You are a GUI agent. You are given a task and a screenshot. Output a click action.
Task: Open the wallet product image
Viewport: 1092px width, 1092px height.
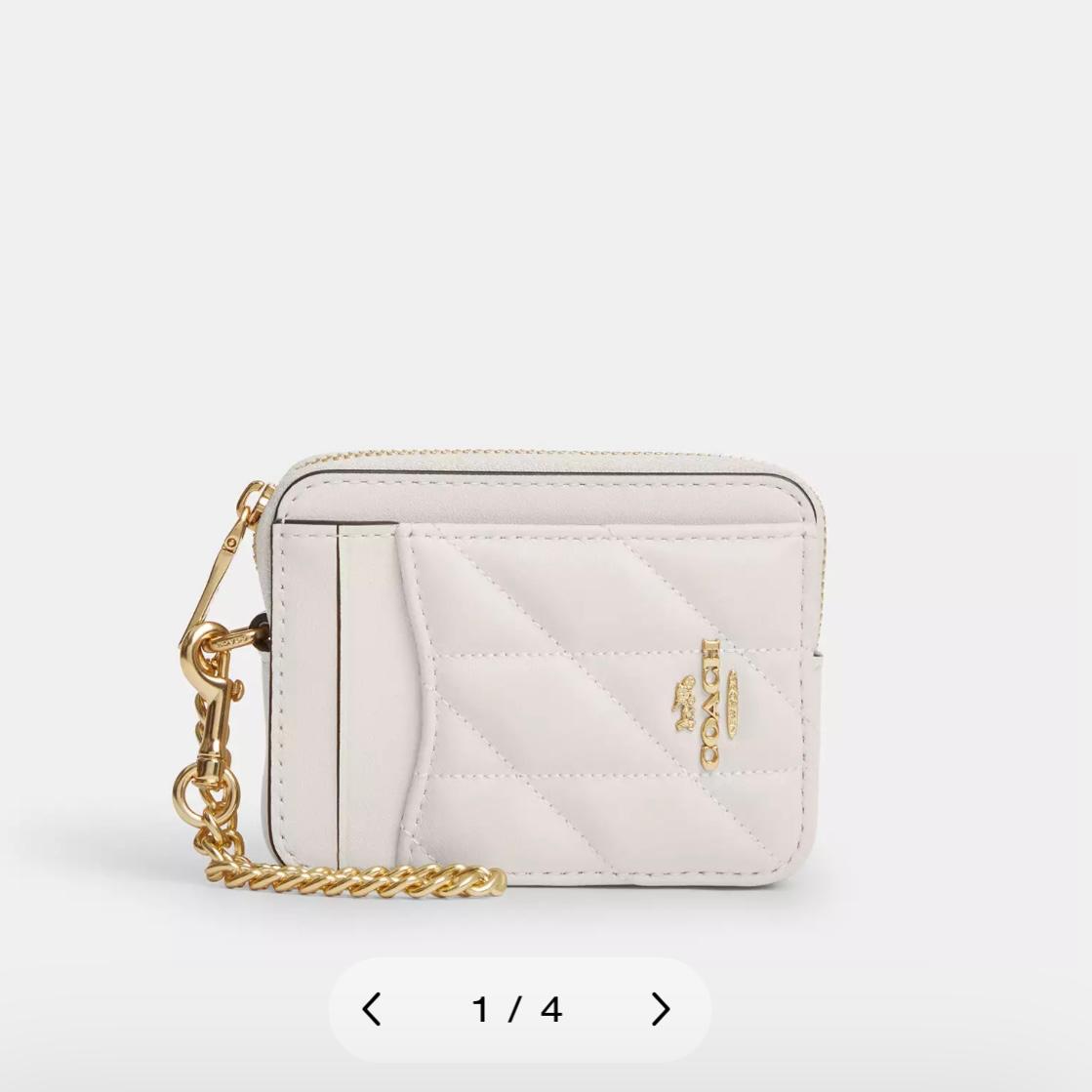coord(546,673)
